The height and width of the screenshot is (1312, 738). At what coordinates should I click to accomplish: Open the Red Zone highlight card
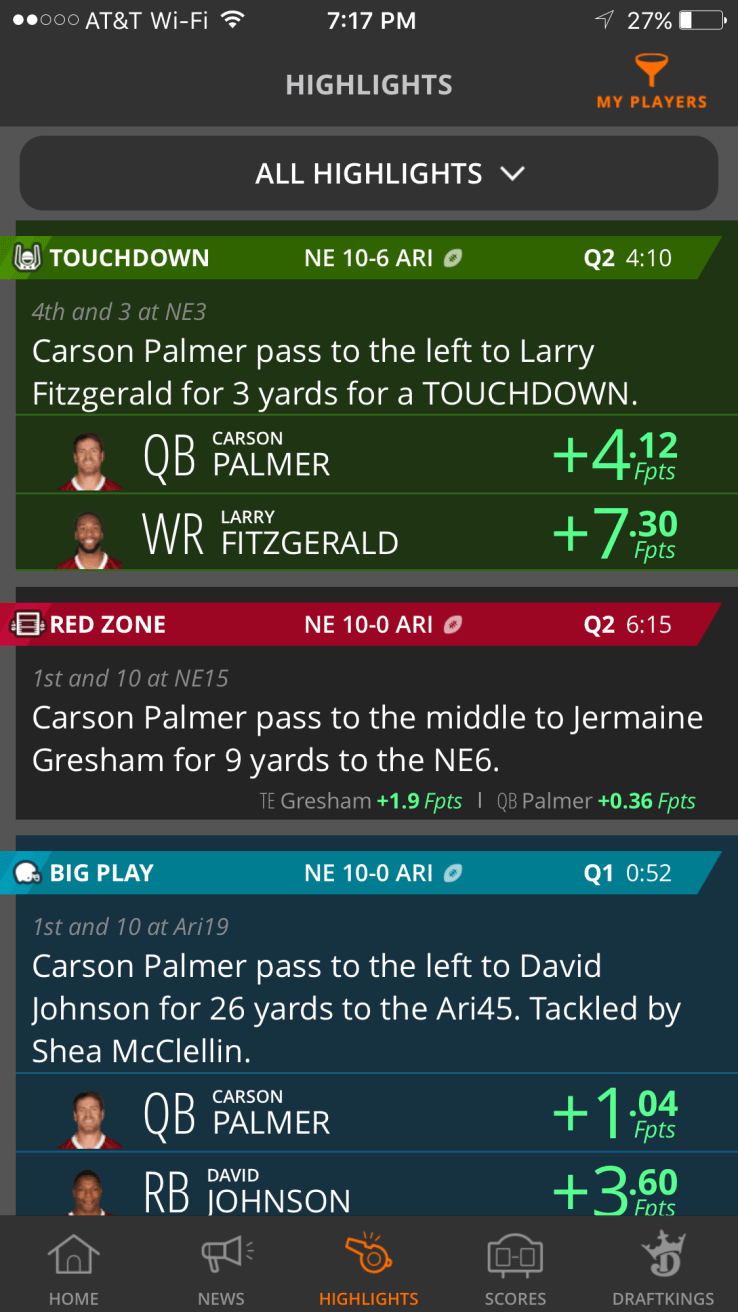(x=367, y=738)
